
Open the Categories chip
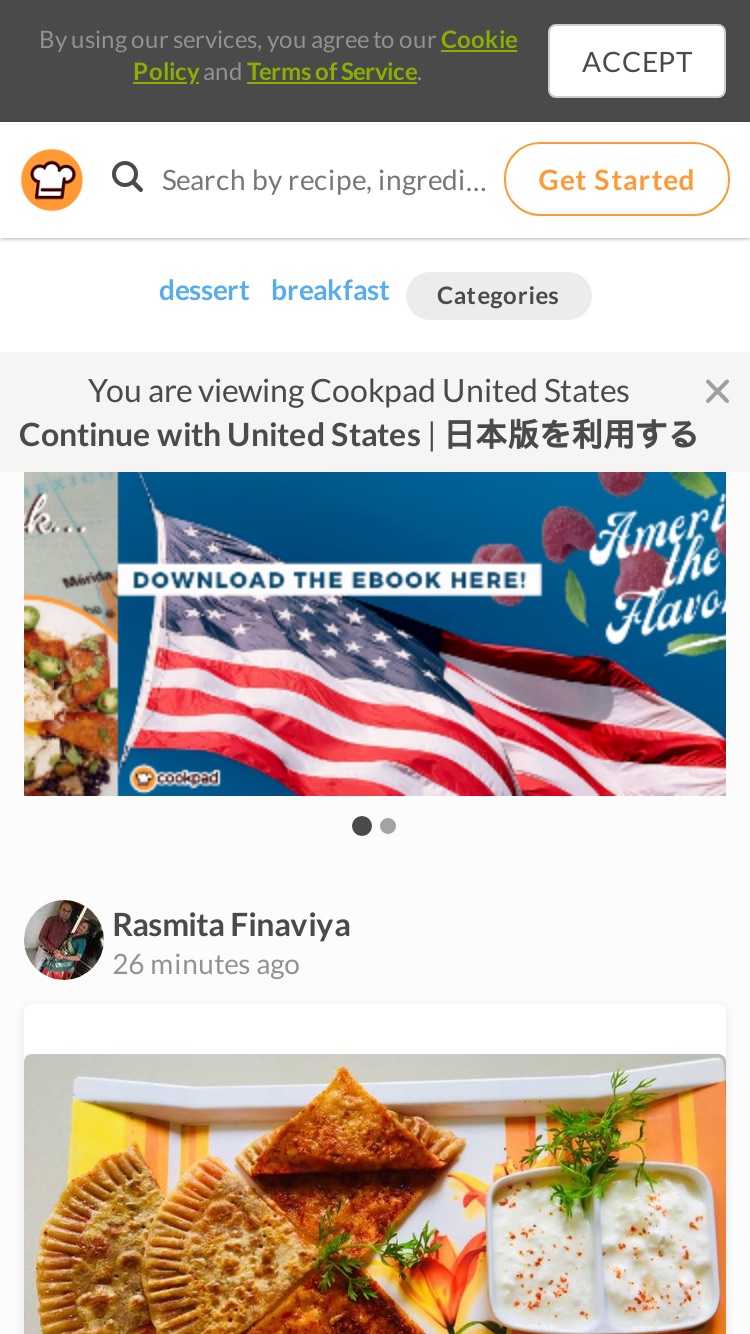(498, 296)
